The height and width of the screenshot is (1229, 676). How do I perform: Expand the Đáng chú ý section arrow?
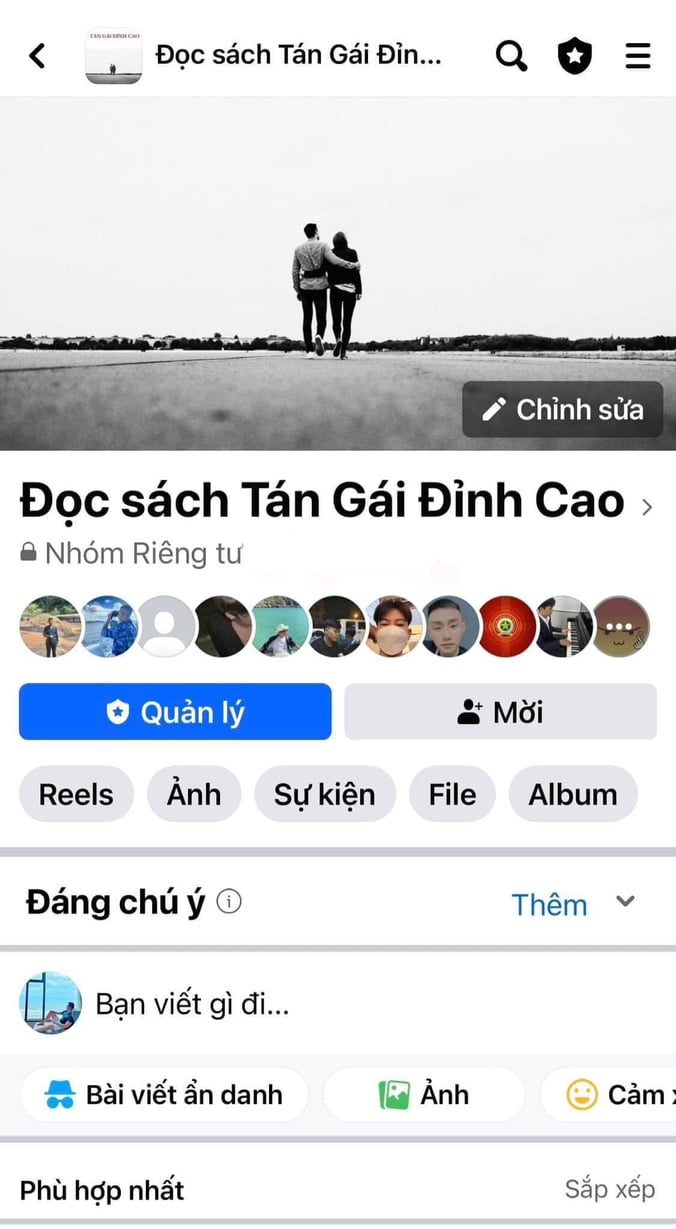[626, 902]
